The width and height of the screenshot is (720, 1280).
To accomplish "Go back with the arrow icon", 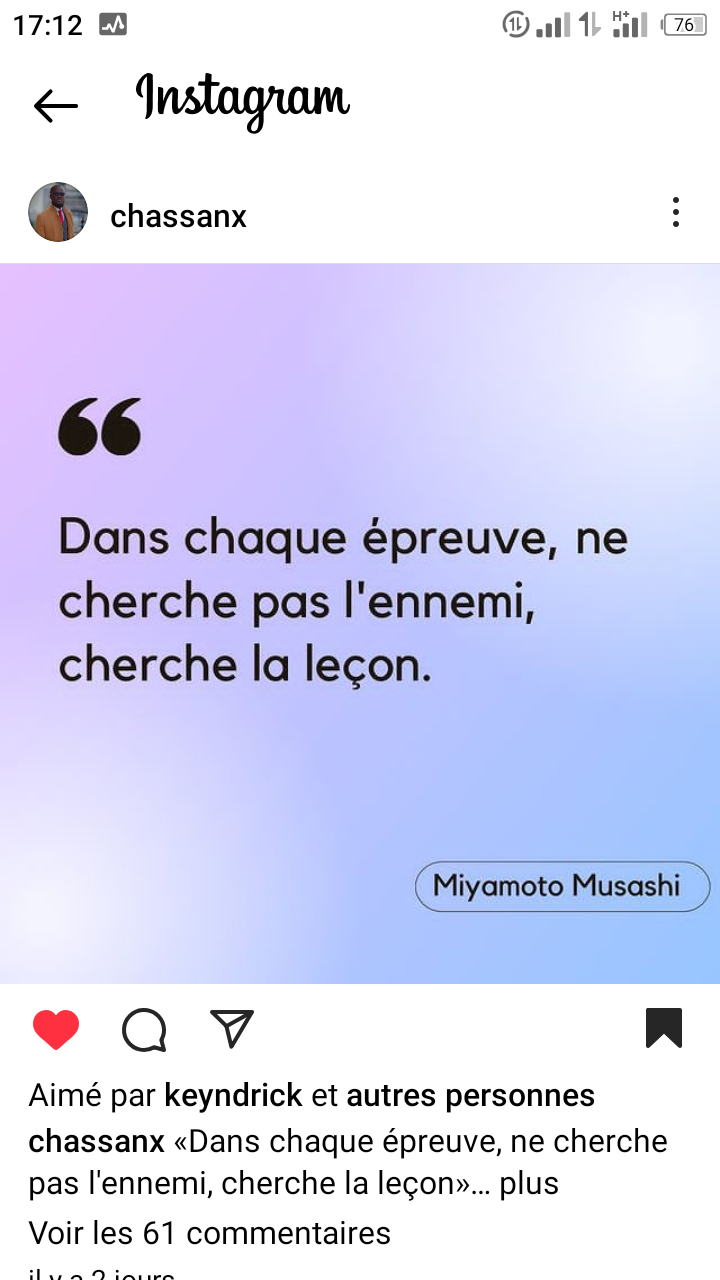I will 55,105.
